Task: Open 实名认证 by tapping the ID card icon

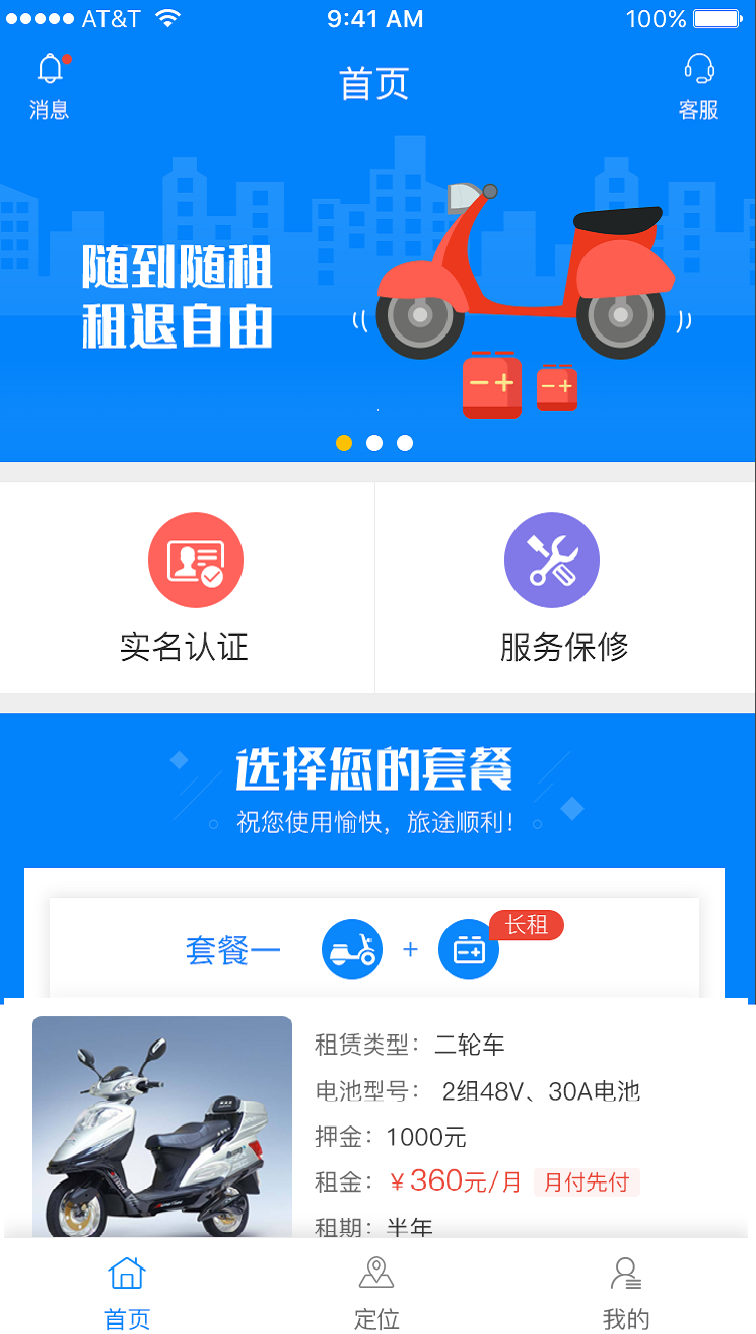Action: 195,560
